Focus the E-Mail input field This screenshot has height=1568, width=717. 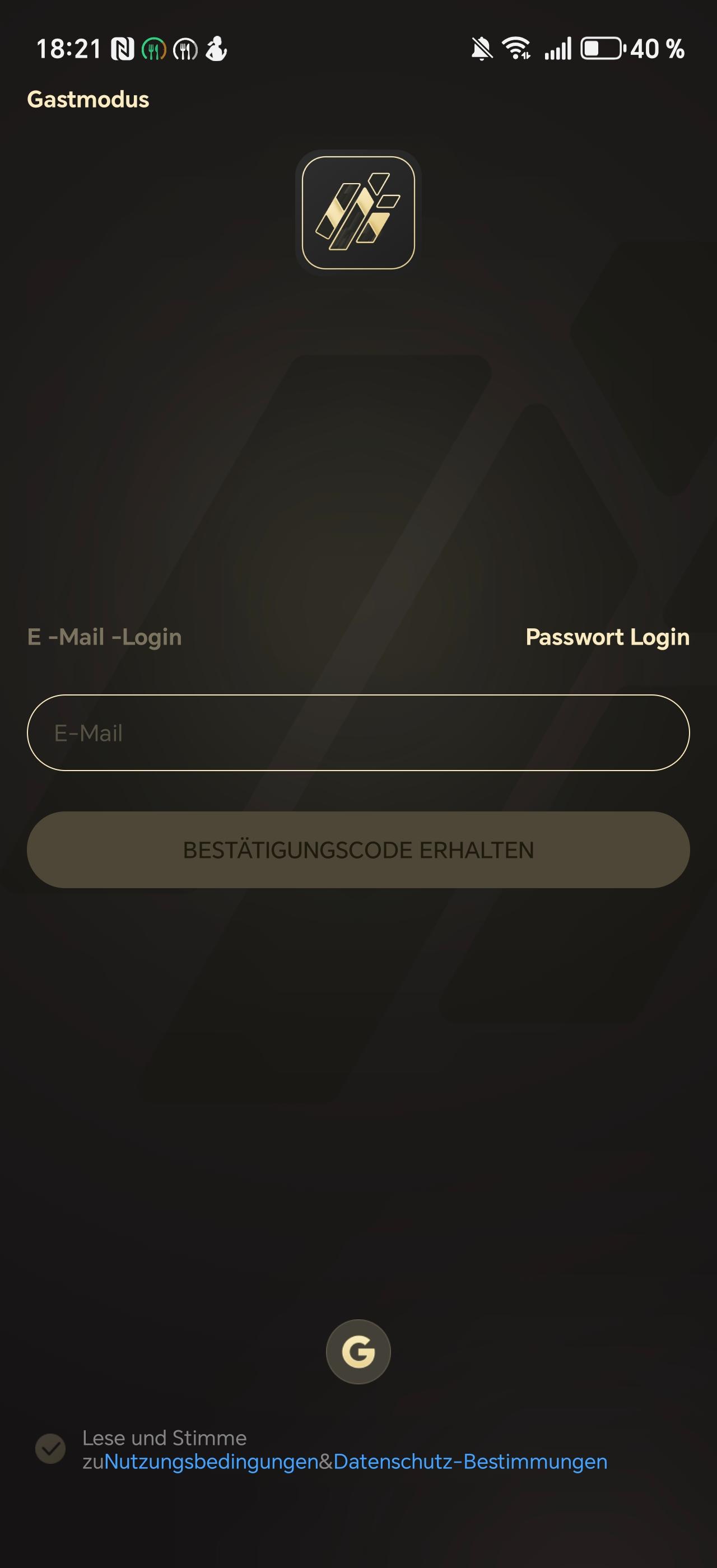point(358,733)
